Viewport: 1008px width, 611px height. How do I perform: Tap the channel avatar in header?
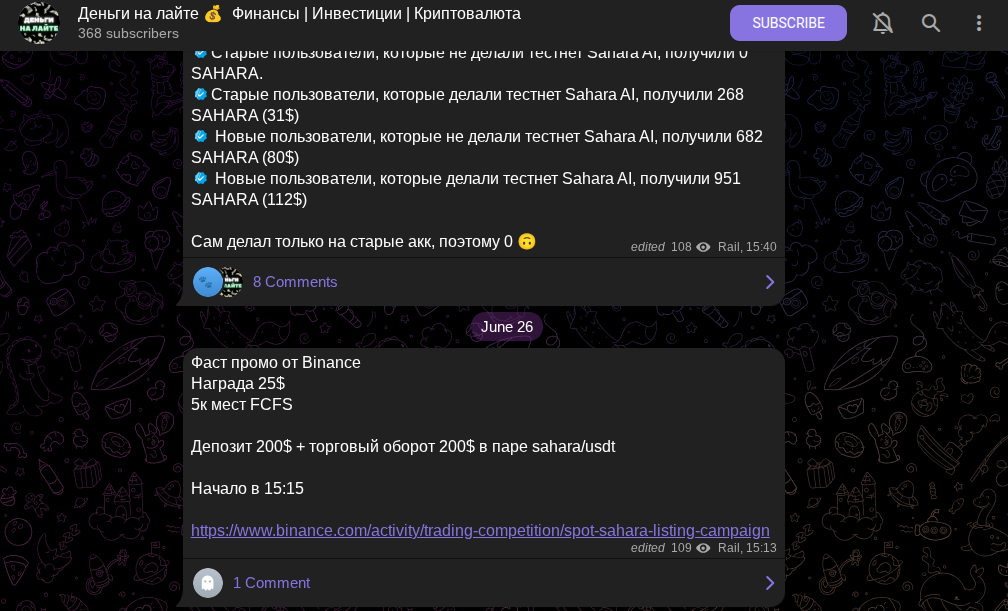pos(39,23)
